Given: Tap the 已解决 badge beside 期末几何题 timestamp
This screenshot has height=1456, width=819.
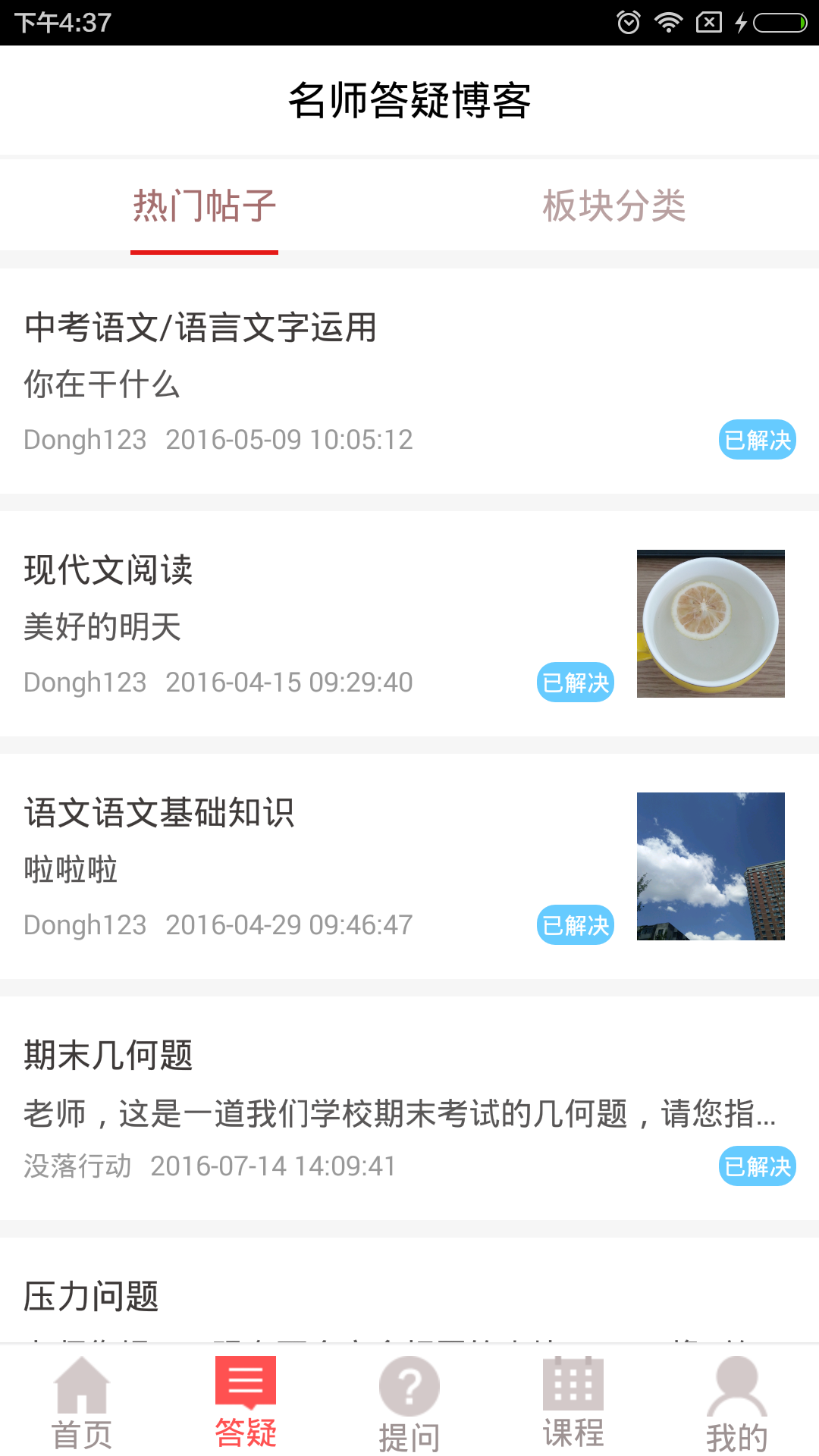Looking at the screenshot, I should pos(756,1167).
